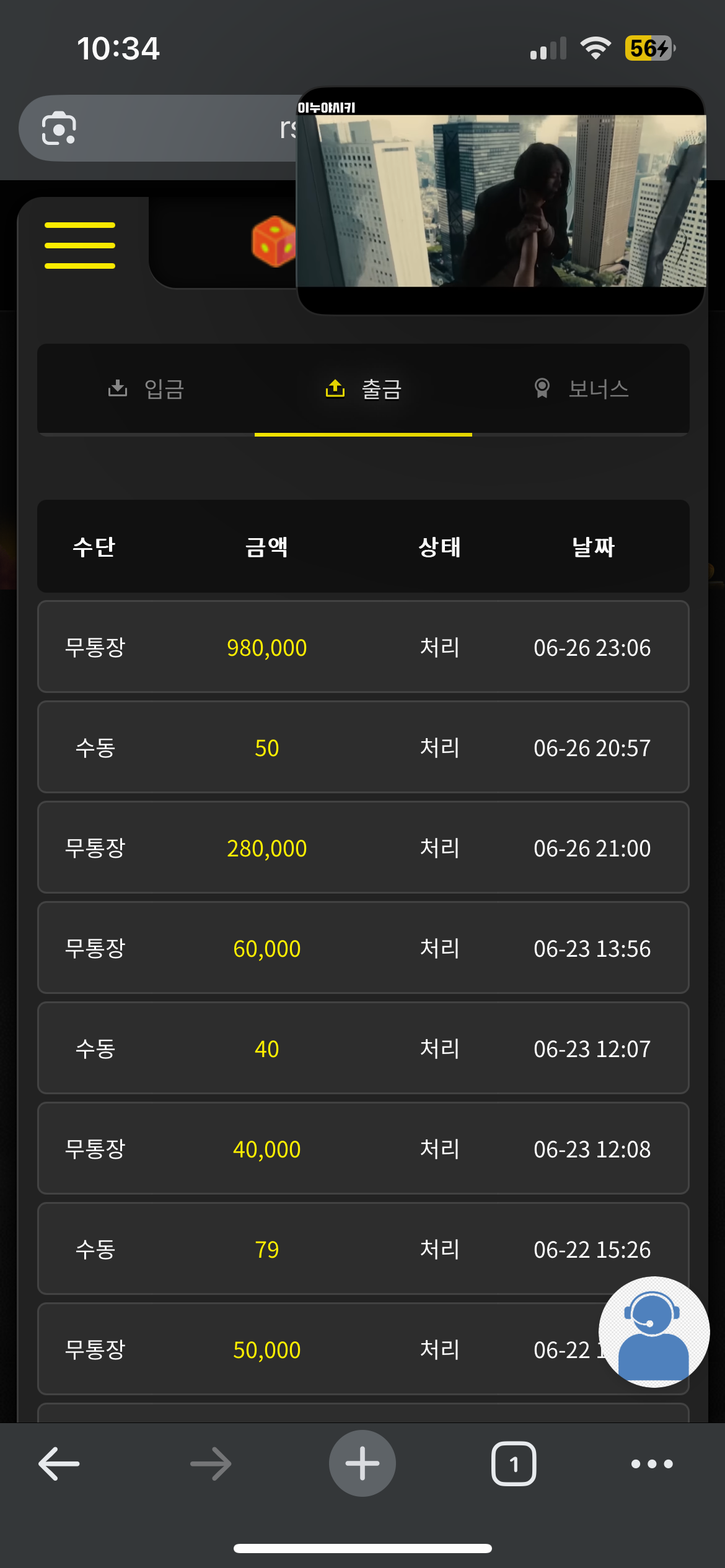Open the tab switcher showing 1
Screen dimensions: 725x1568
coord(514,1463)
